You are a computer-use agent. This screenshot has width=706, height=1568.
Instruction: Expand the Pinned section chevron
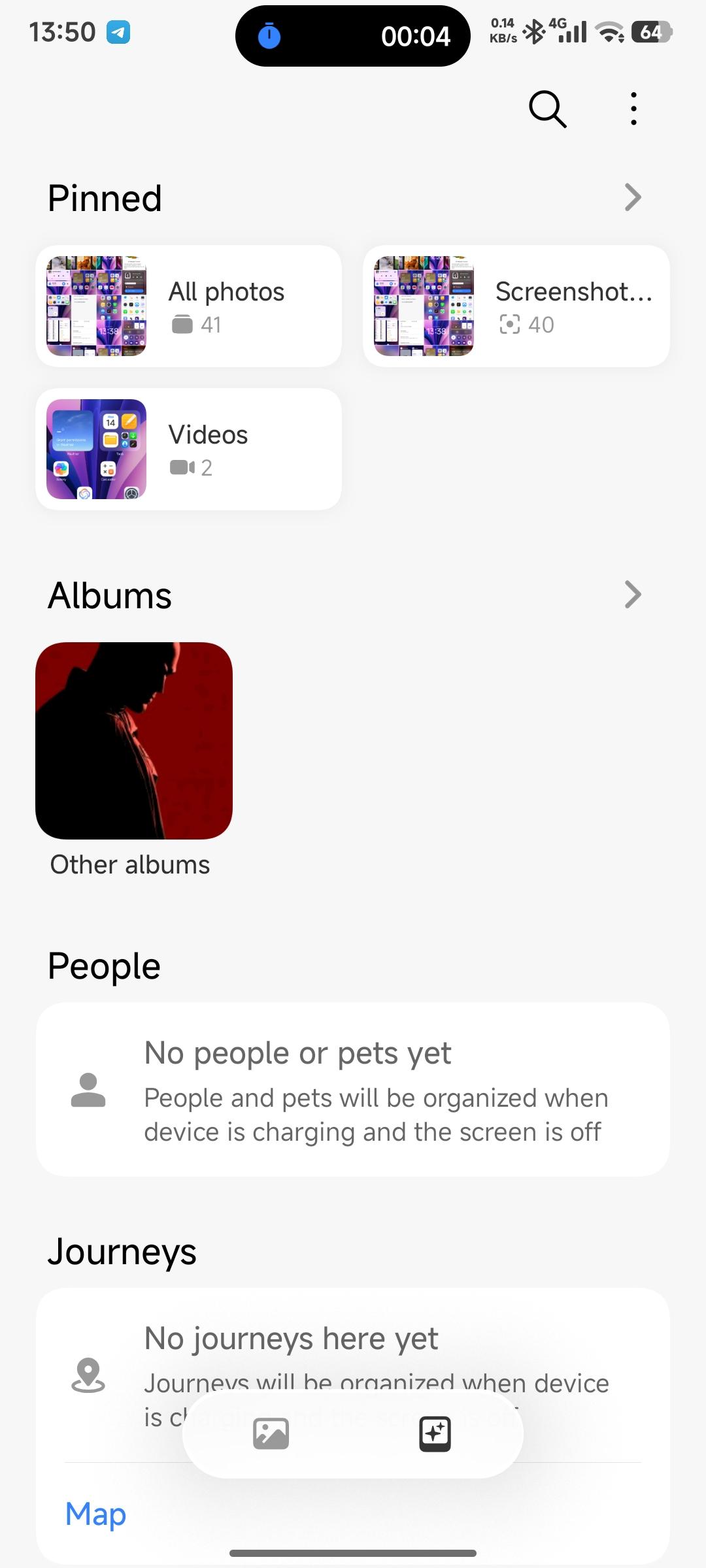click(632, 197)
